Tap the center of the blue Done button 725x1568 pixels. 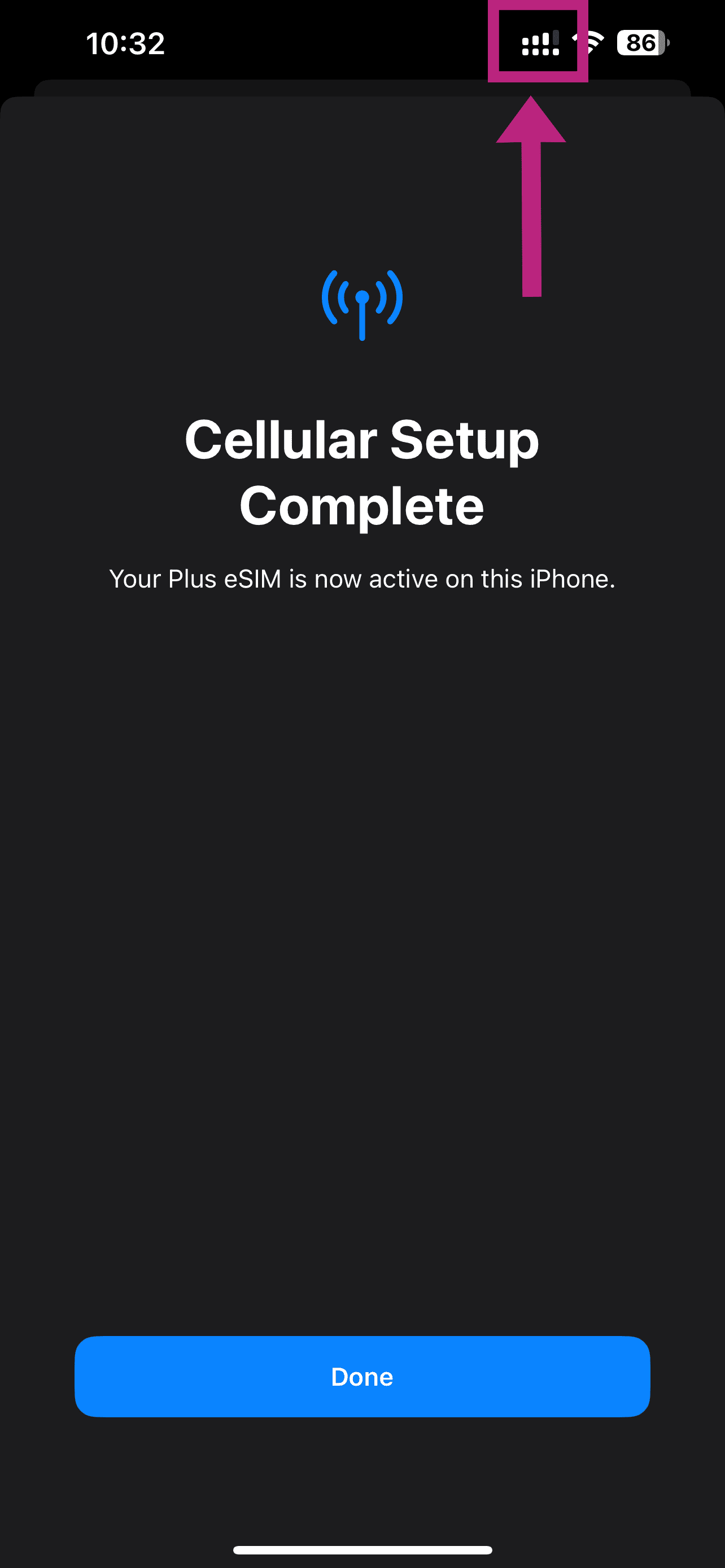(362, 1376)
